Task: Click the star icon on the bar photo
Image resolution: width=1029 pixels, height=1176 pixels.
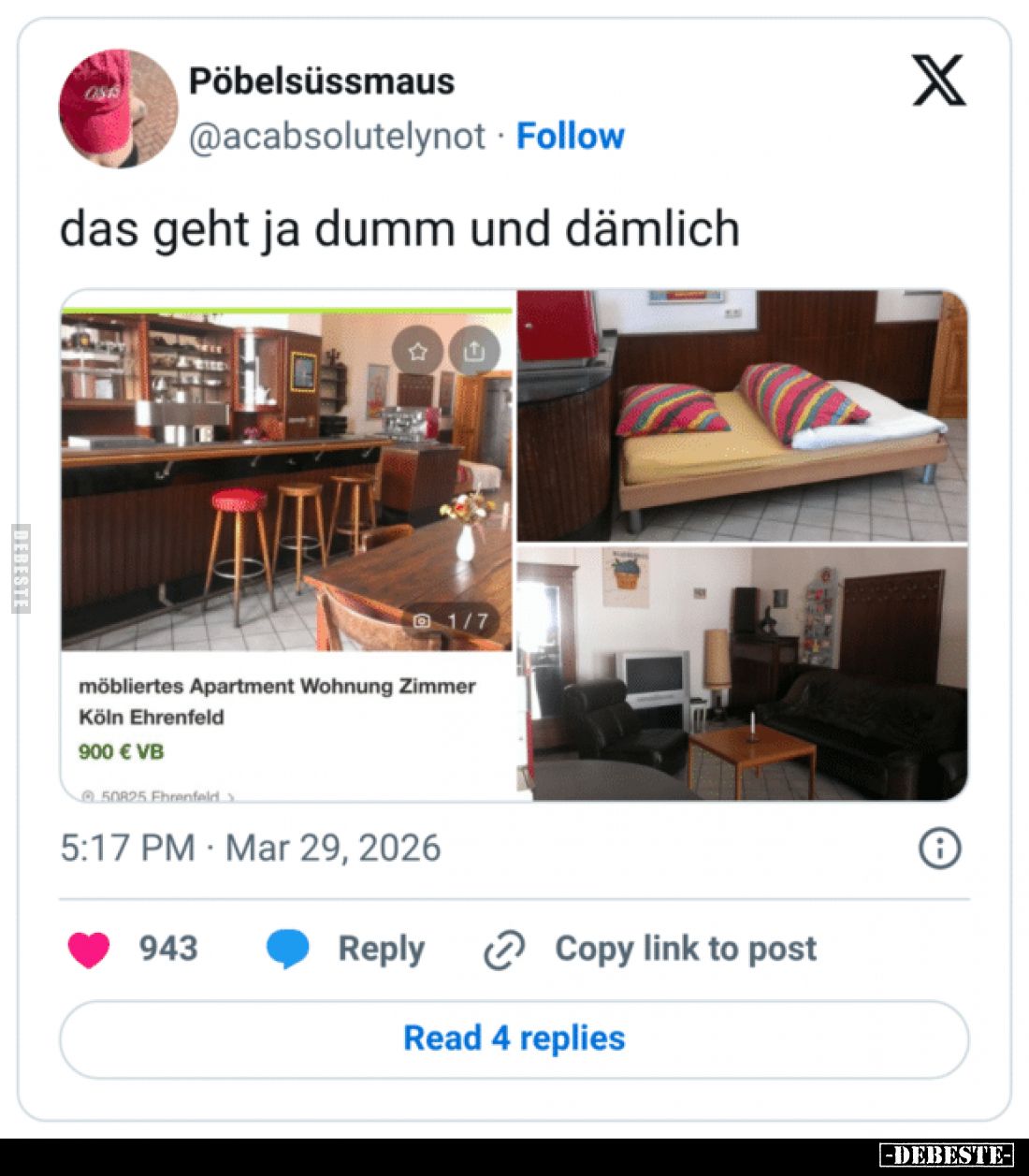Action: pyautogui.click(x=417, y=351)
